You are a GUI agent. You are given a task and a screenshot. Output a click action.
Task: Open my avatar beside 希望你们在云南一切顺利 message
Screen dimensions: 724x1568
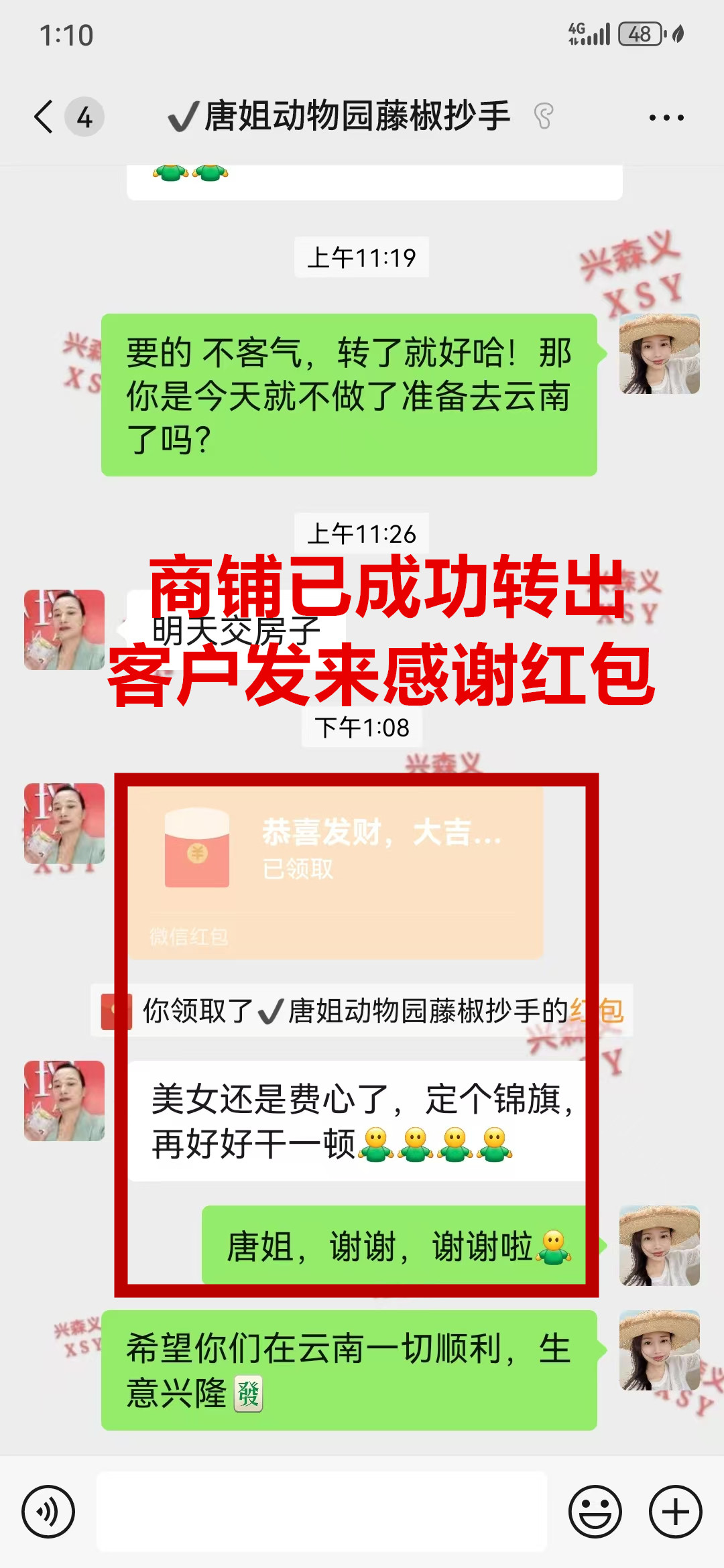660,1351
